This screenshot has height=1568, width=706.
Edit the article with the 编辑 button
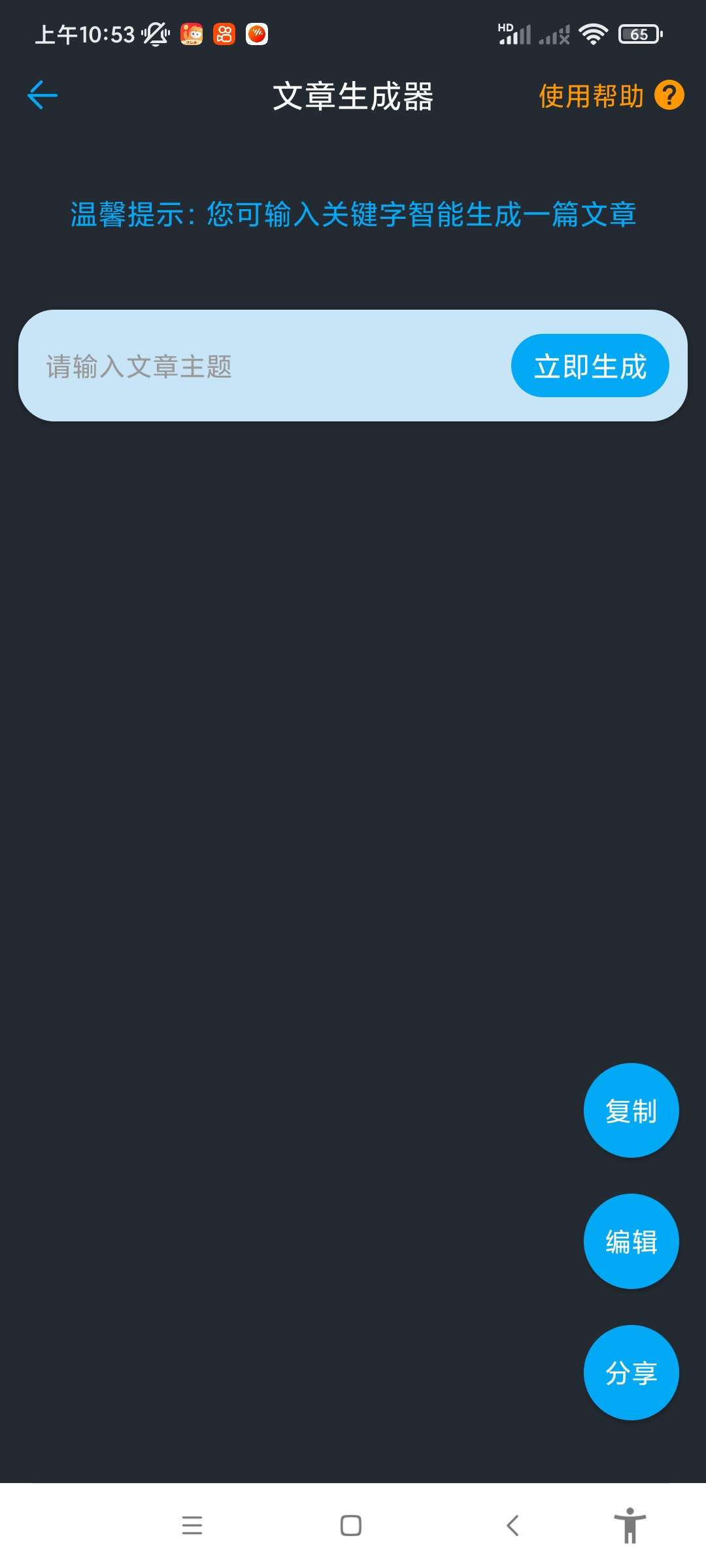click(631, 1241)
